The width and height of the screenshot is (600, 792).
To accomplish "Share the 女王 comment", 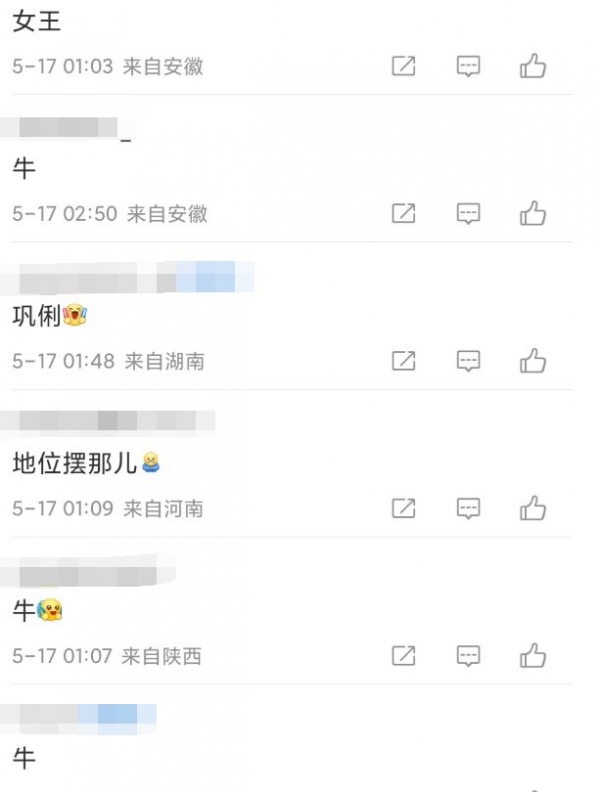I will [403, 66].
